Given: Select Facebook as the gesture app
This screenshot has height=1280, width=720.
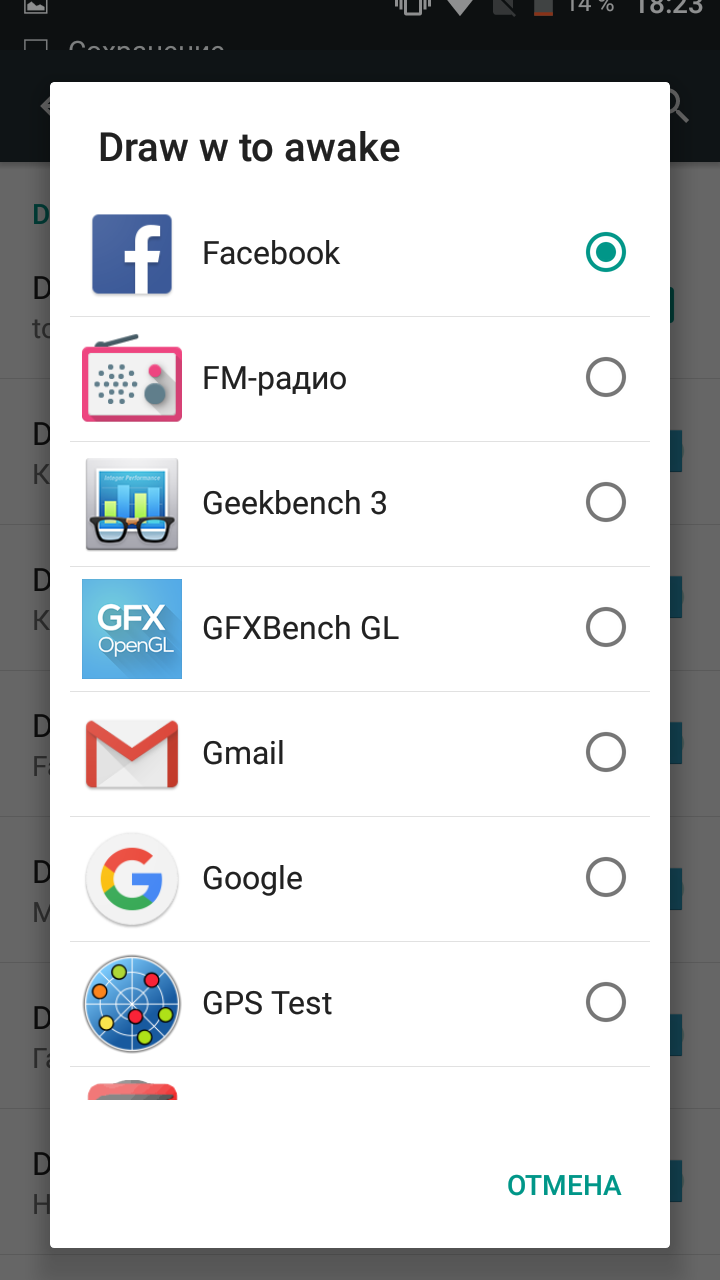Looking at the screenshot, I should 360,254.
